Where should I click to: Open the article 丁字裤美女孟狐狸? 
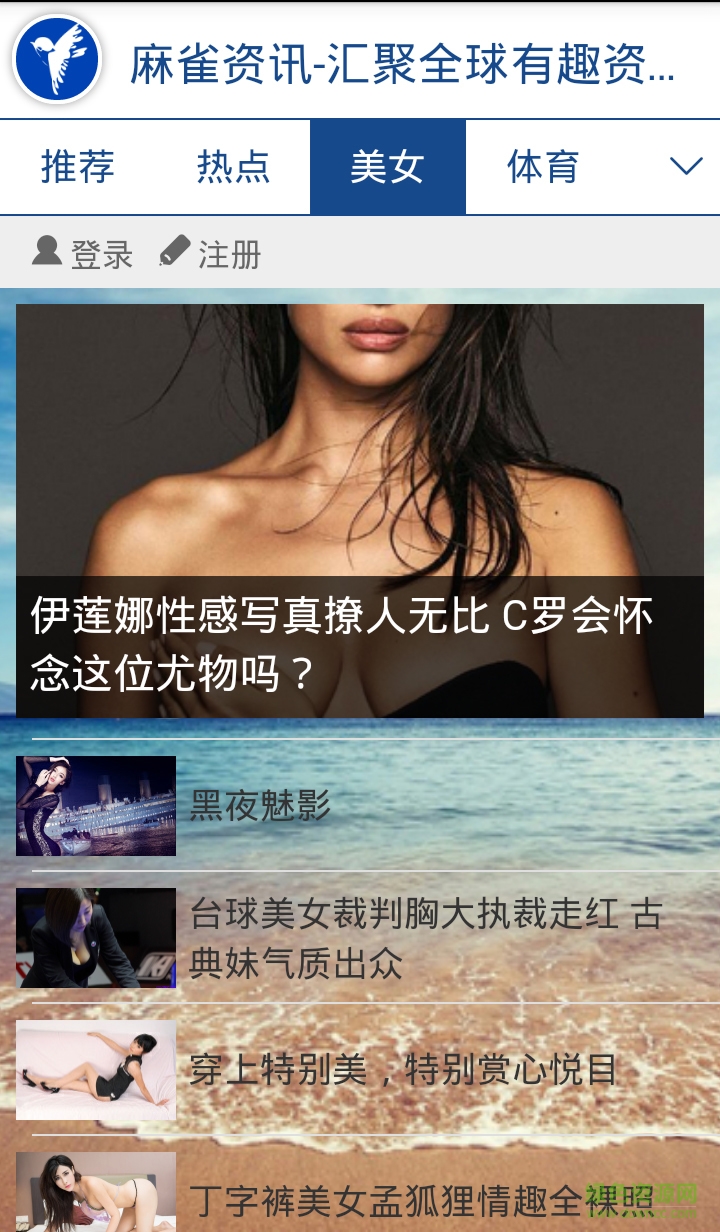coord(400,1198)
